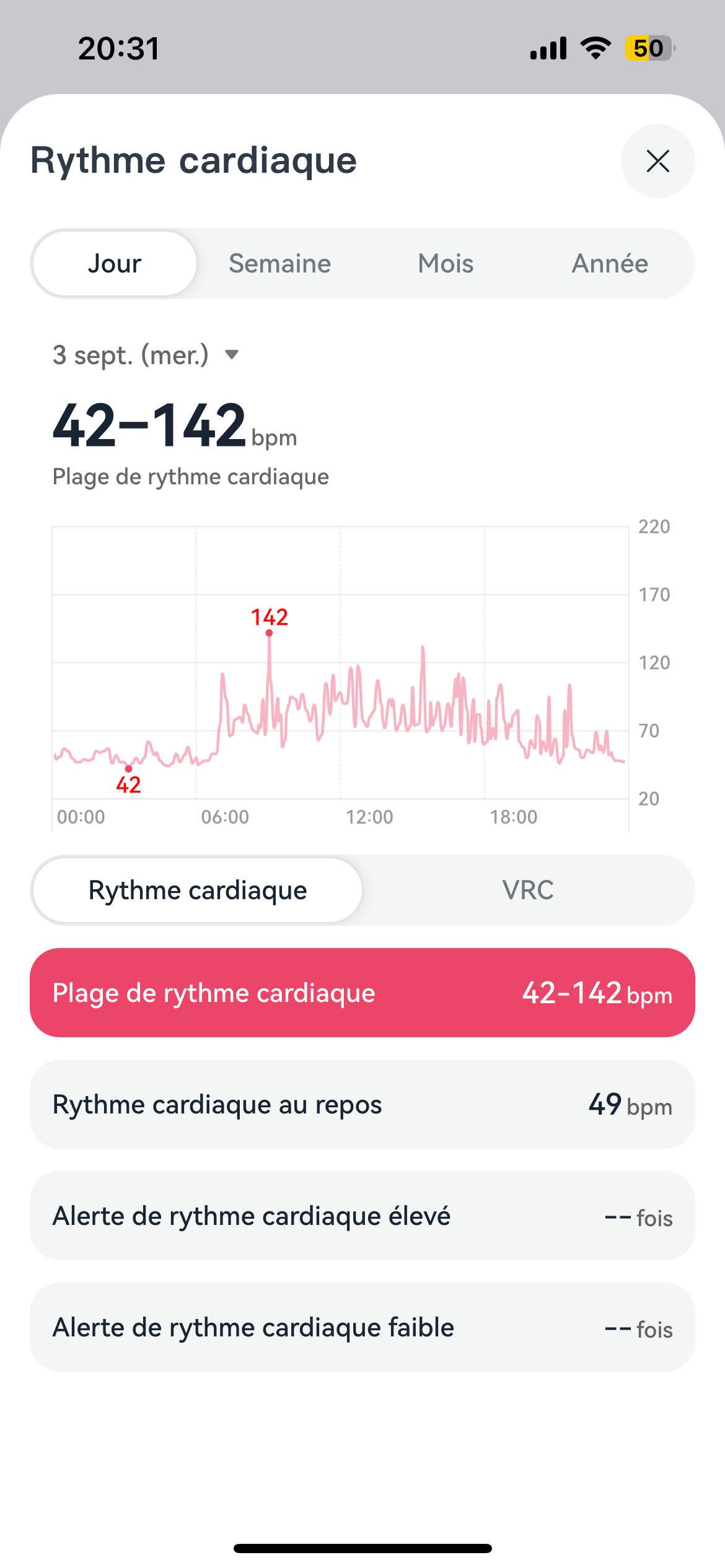Switch to the Semaine view
The width and height of the screenshot is (725, 1568).
click(x=279, y=264)
